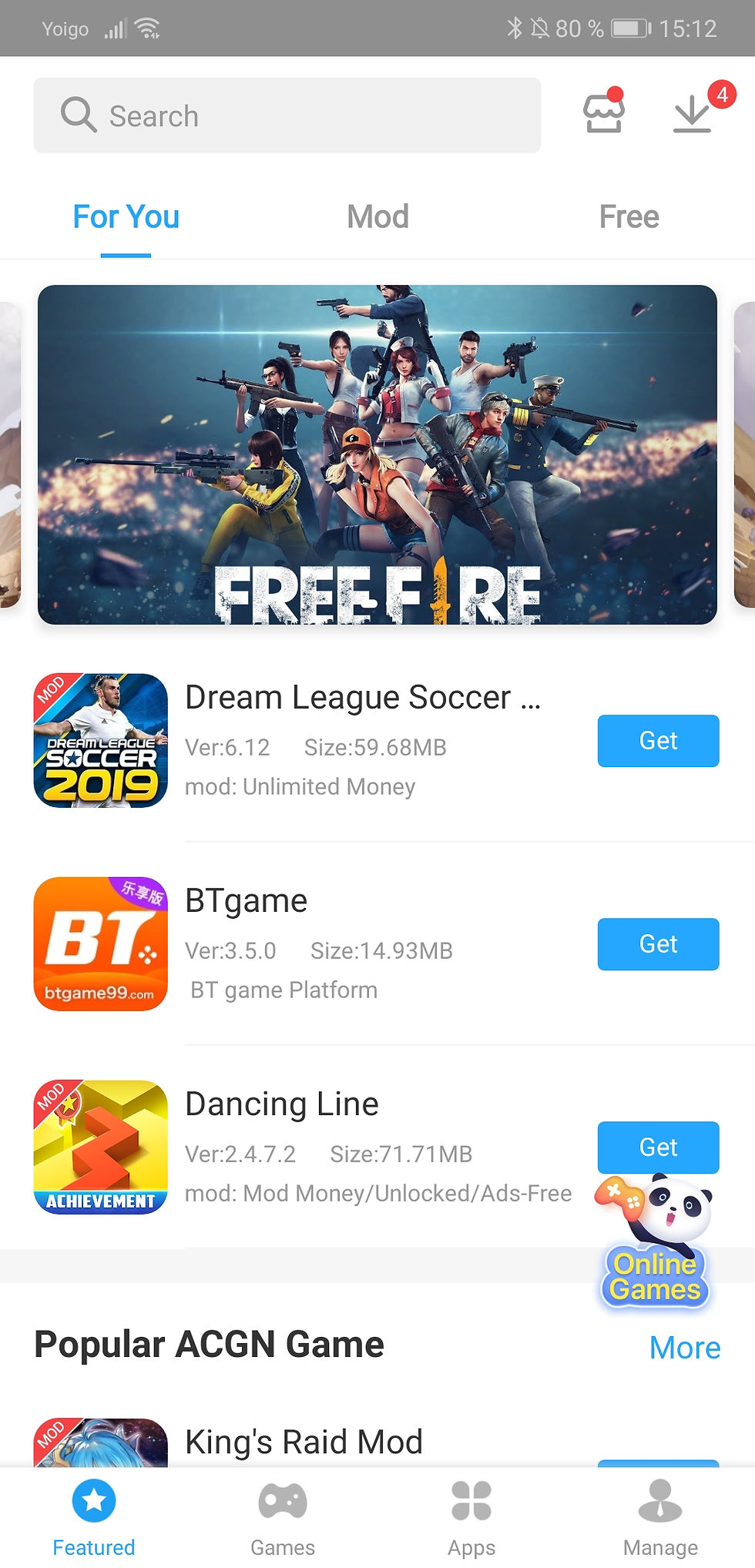This screenshot has height=1568, width=755.
Task: Tap the Search box
Action: click(x=287, y=116)
